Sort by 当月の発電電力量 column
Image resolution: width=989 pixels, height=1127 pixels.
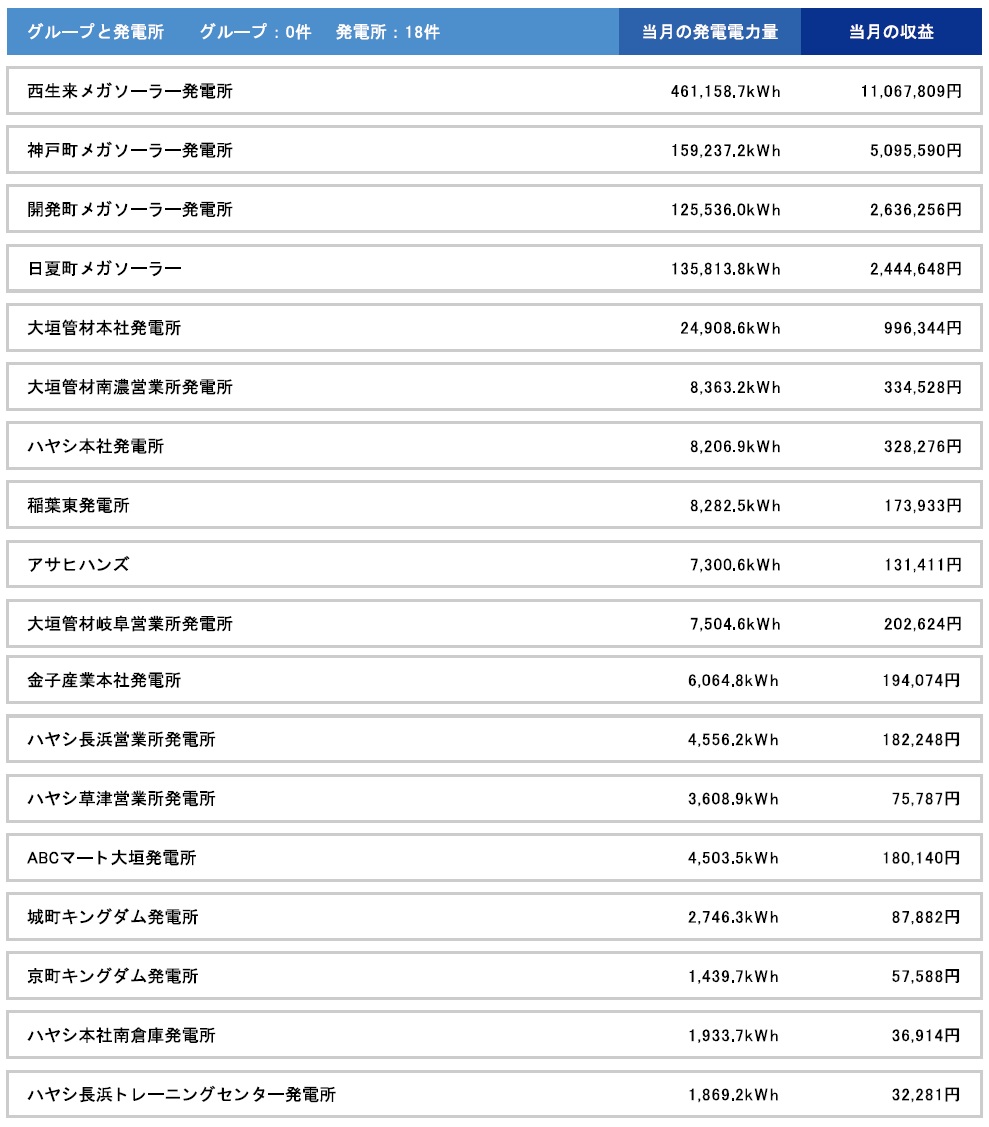pyautogui.click(x=710, y=32)
